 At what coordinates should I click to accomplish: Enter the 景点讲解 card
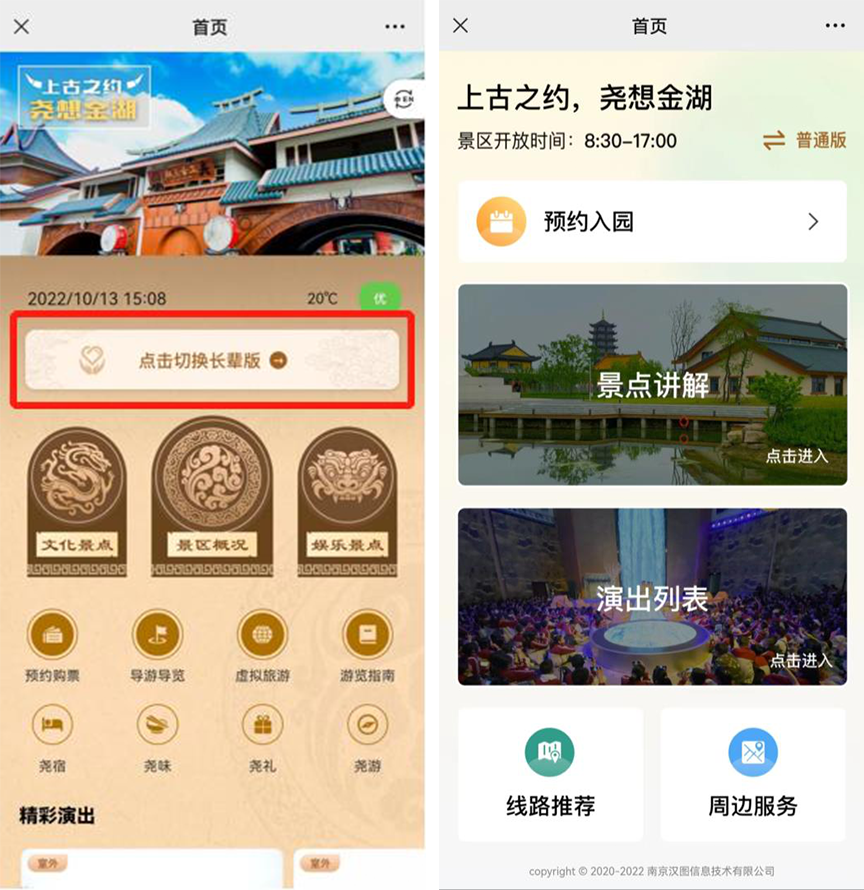point(652,385)
